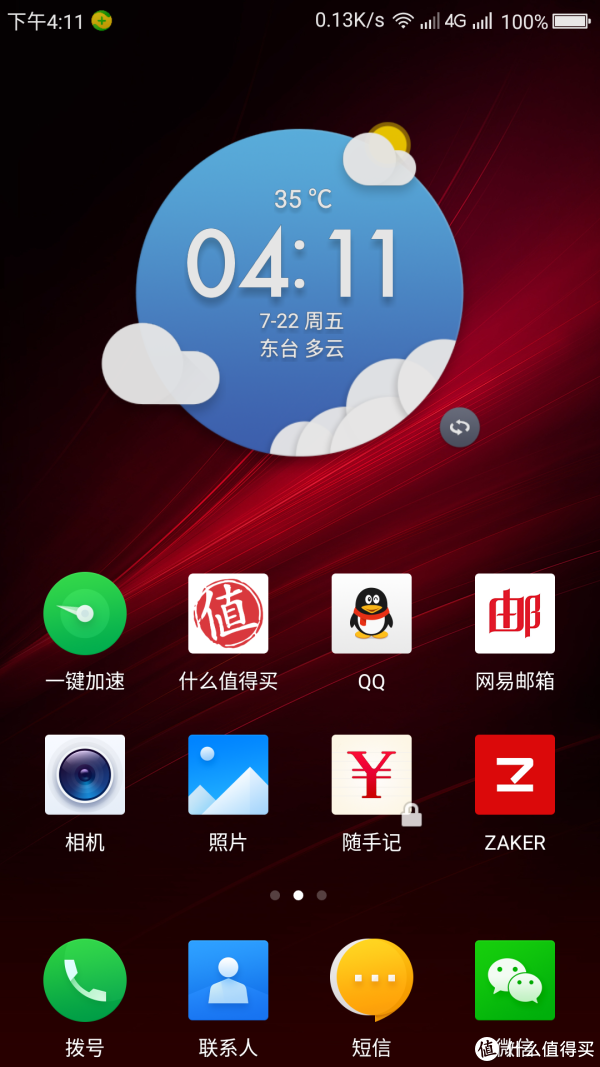
Task: Open the 拨号 phone dialer
Action: tap(85, 980)
